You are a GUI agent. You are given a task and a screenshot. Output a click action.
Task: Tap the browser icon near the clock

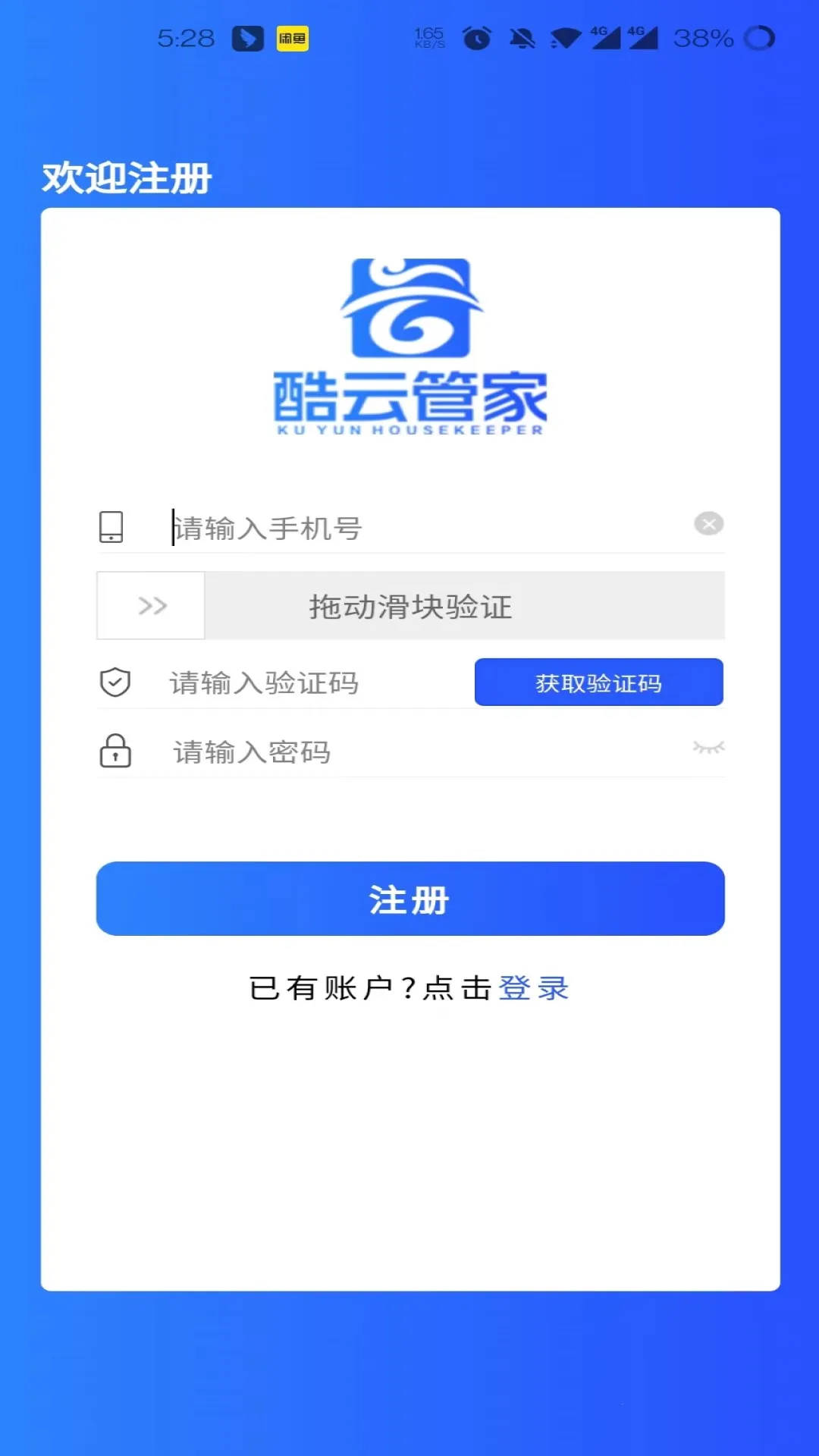pyautogui.click(x=246, y=39)
